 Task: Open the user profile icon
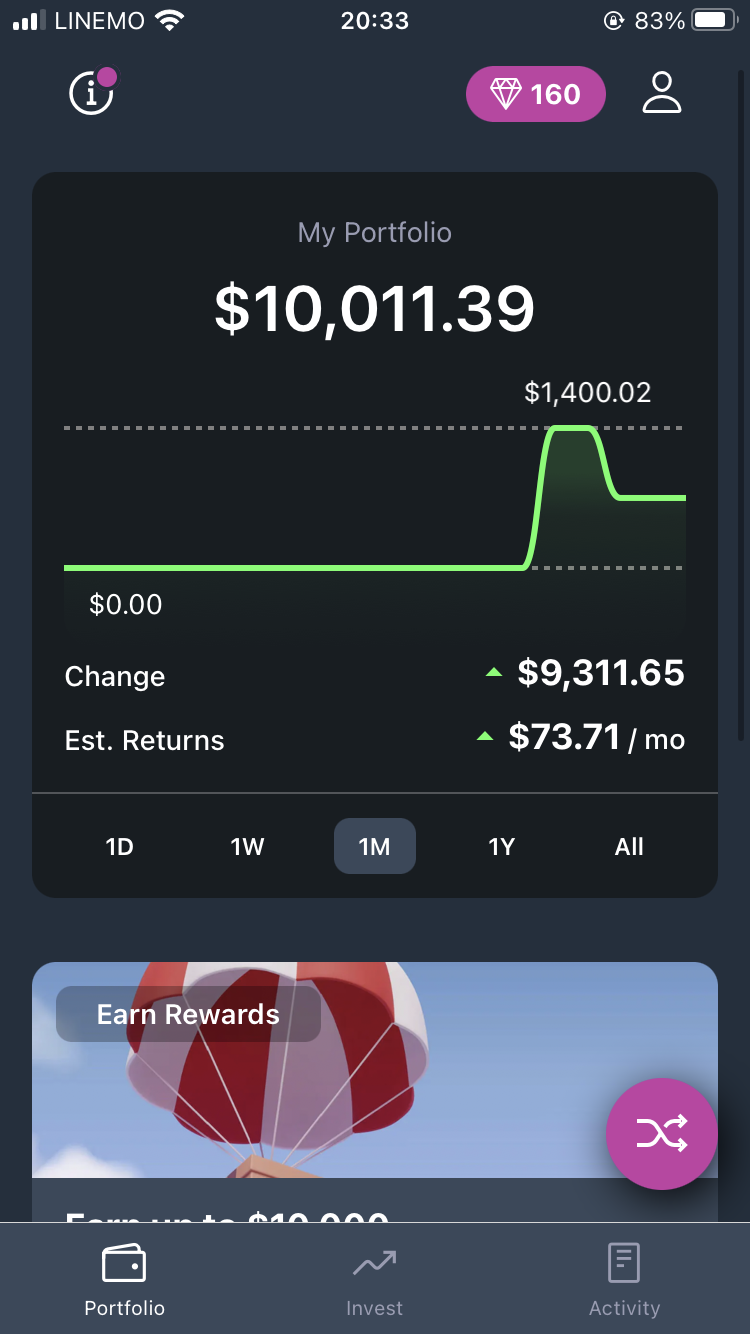point(661,93)
